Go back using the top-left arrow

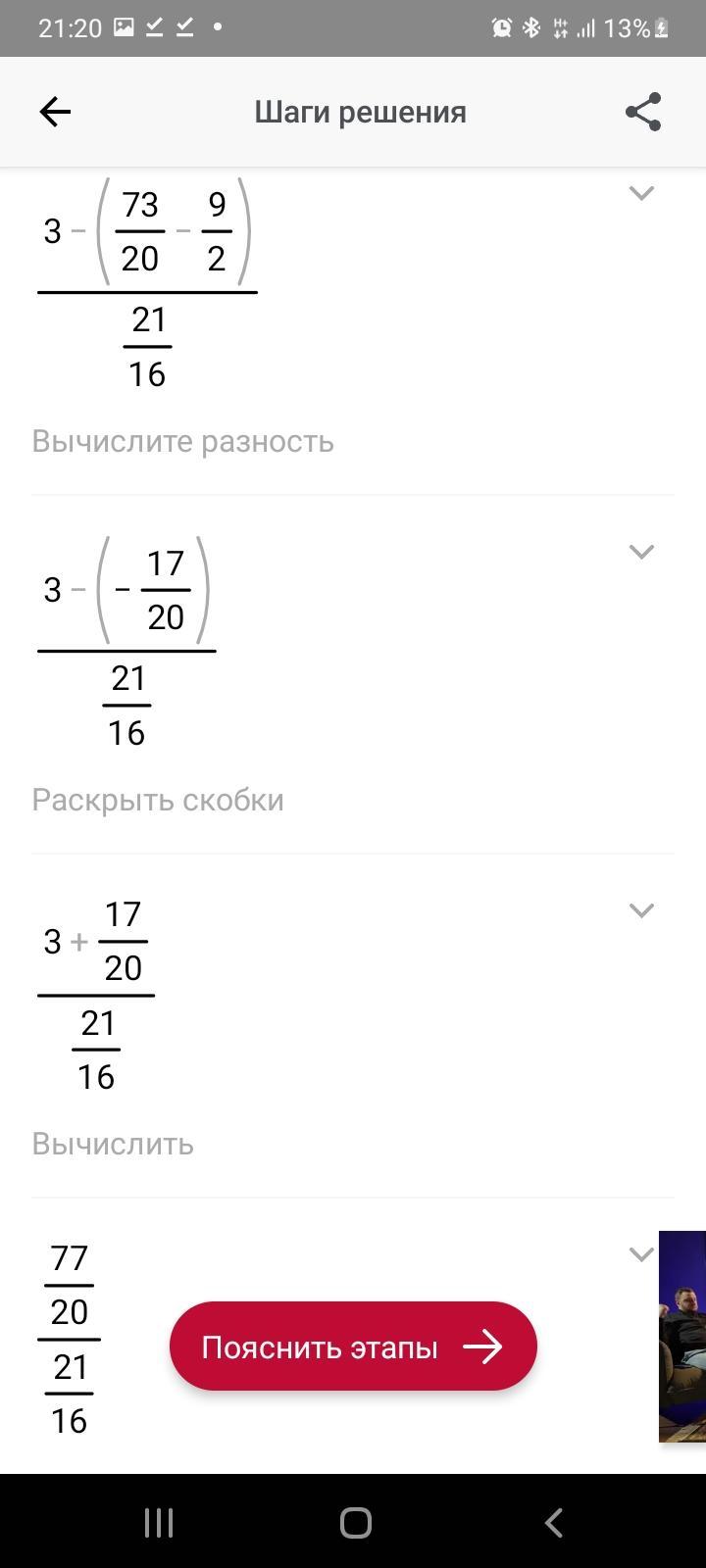point(55,112)
